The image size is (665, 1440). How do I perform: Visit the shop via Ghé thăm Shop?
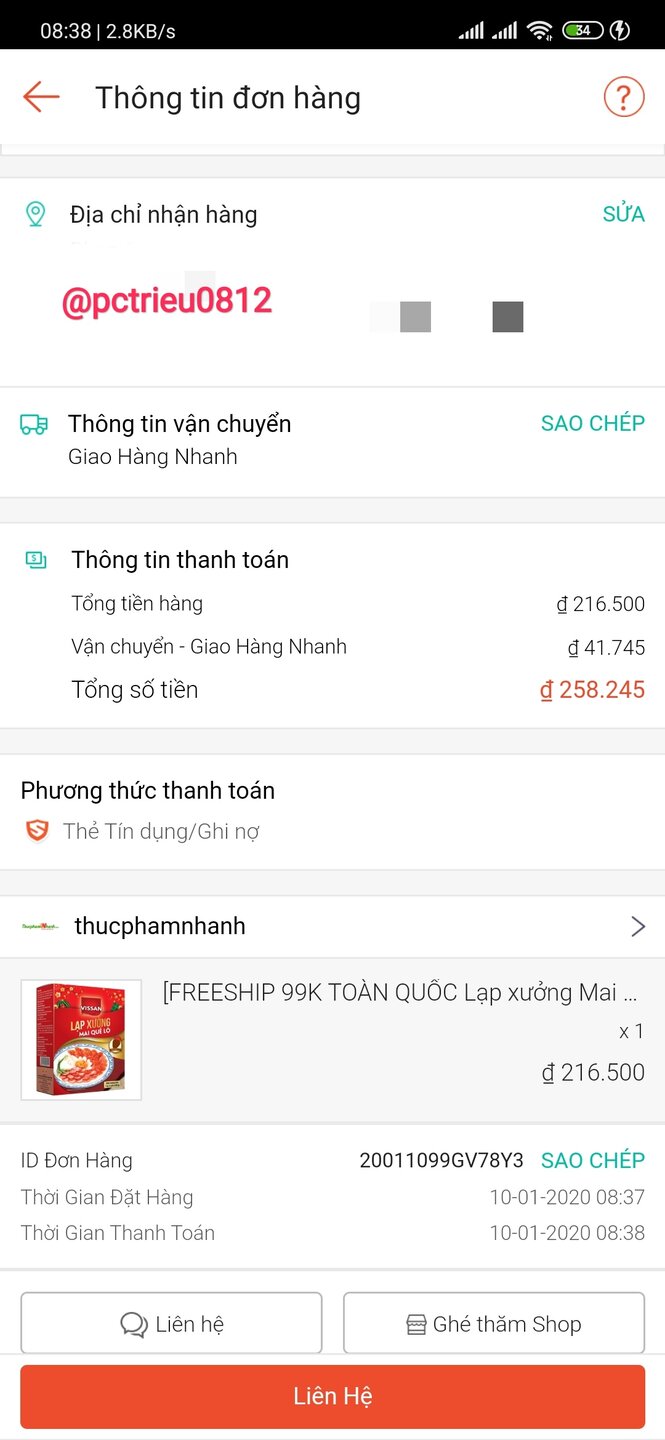[x=494, y=1323]
